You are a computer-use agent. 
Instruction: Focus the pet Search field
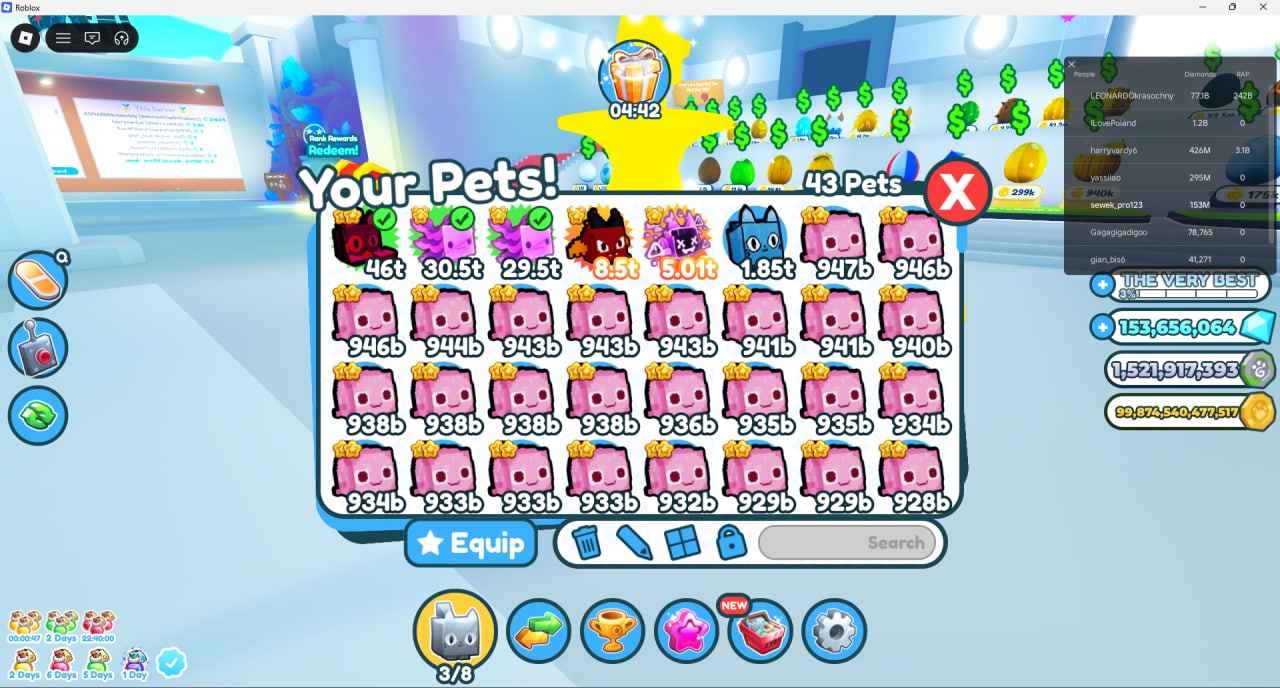point(848,543)
